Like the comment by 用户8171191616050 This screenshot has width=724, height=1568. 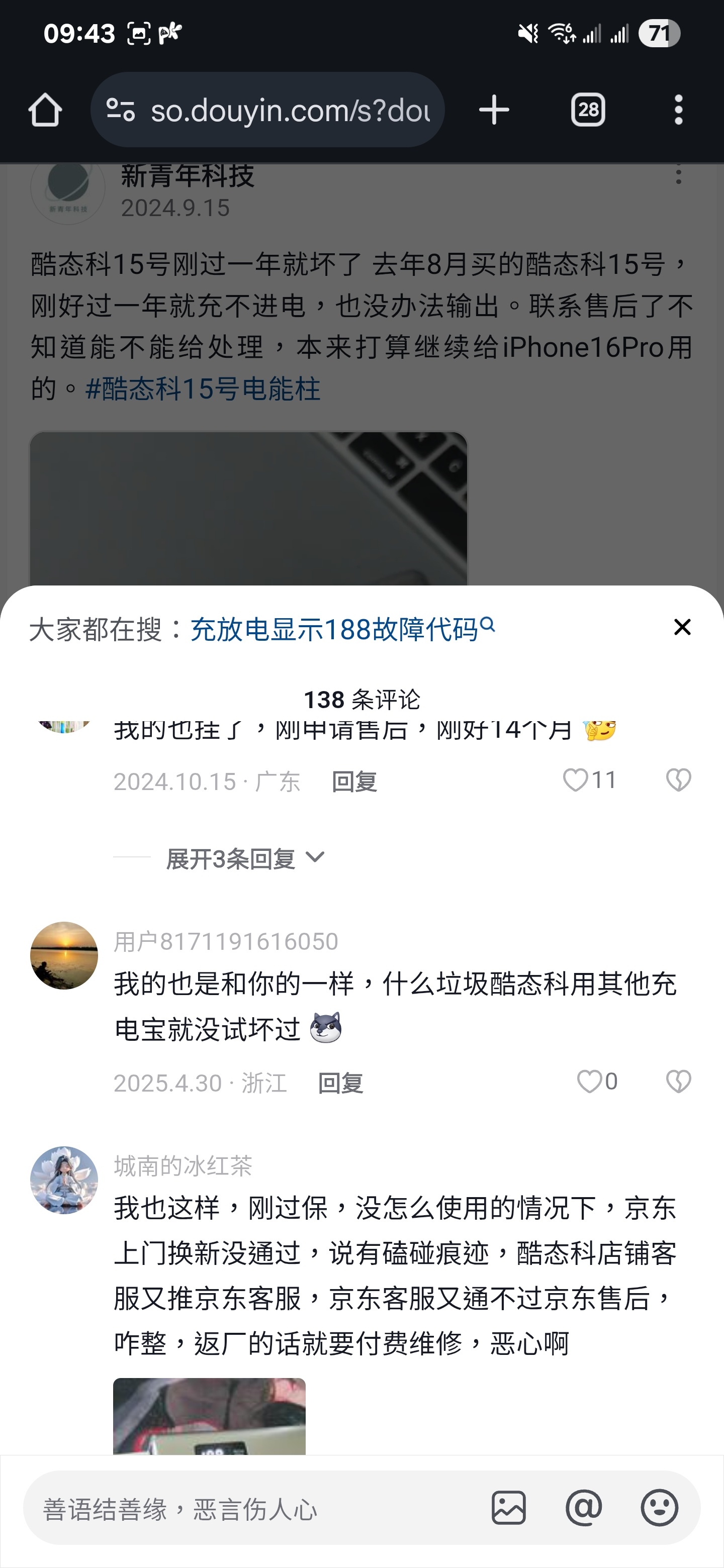coord(589,1082)
